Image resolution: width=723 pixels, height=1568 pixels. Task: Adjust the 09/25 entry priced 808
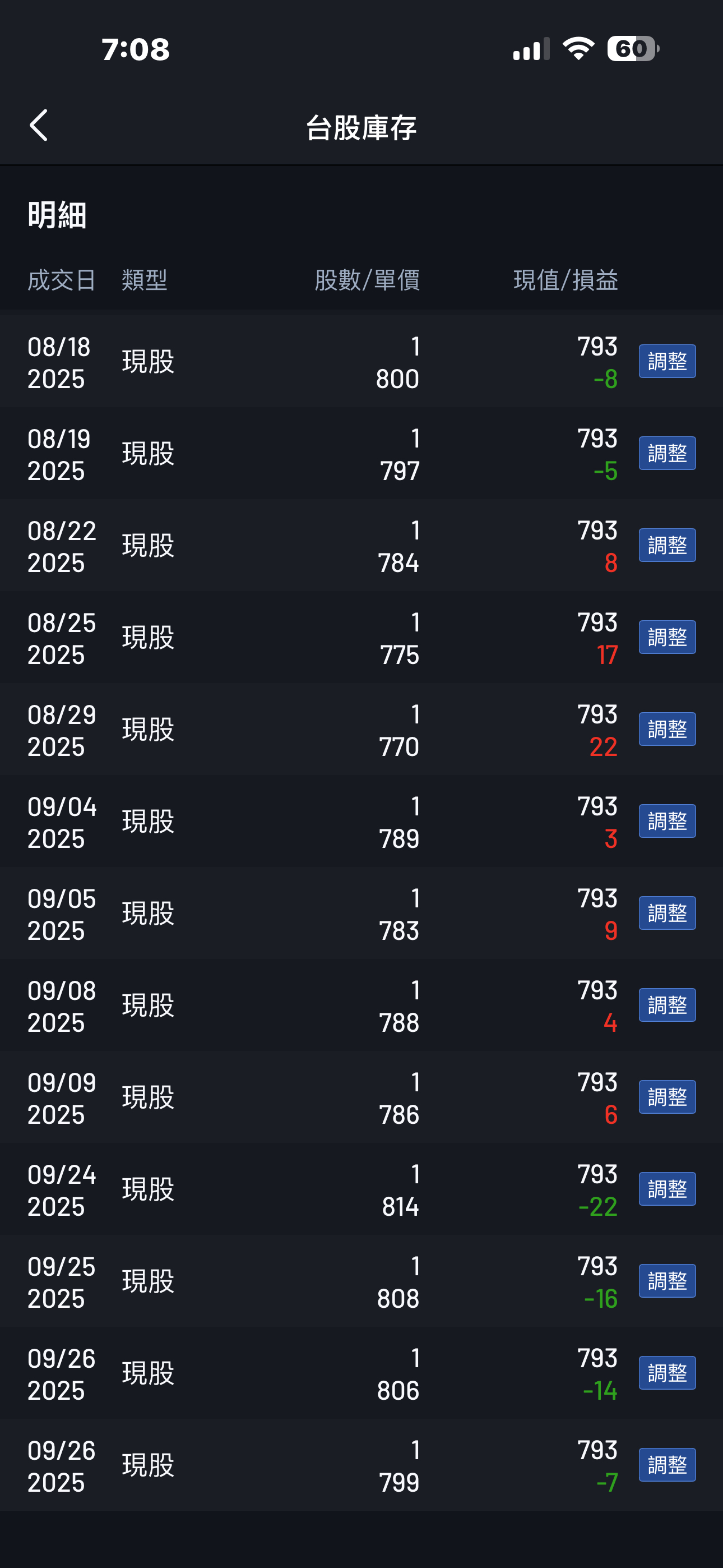[667, 1281]
